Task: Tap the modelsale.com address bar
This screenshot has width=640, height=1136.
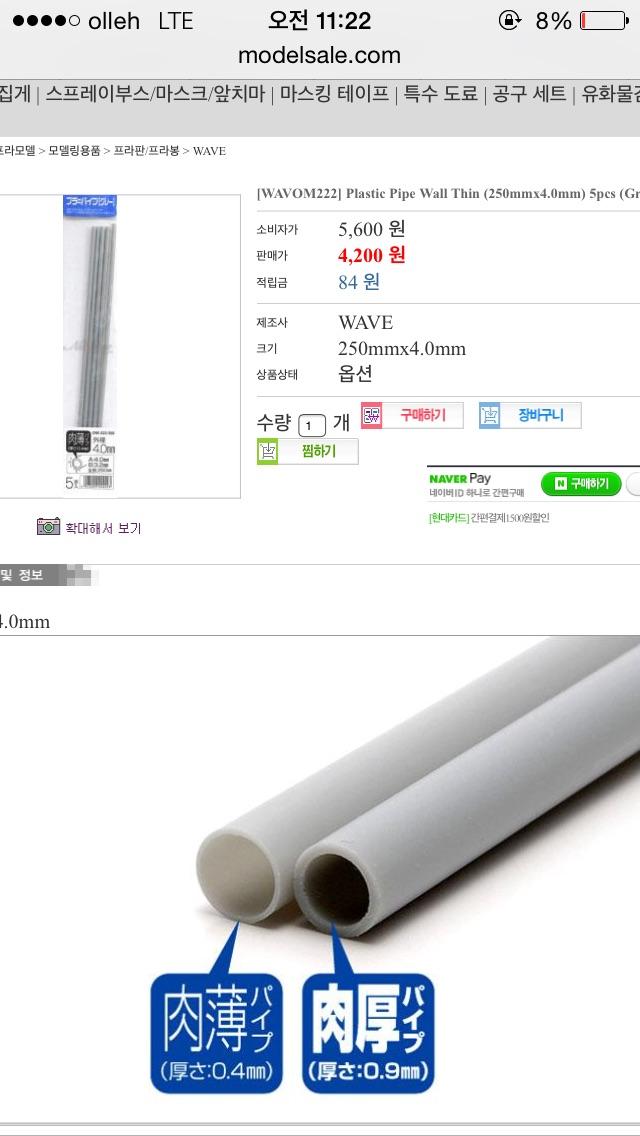Action: [319, 55]
